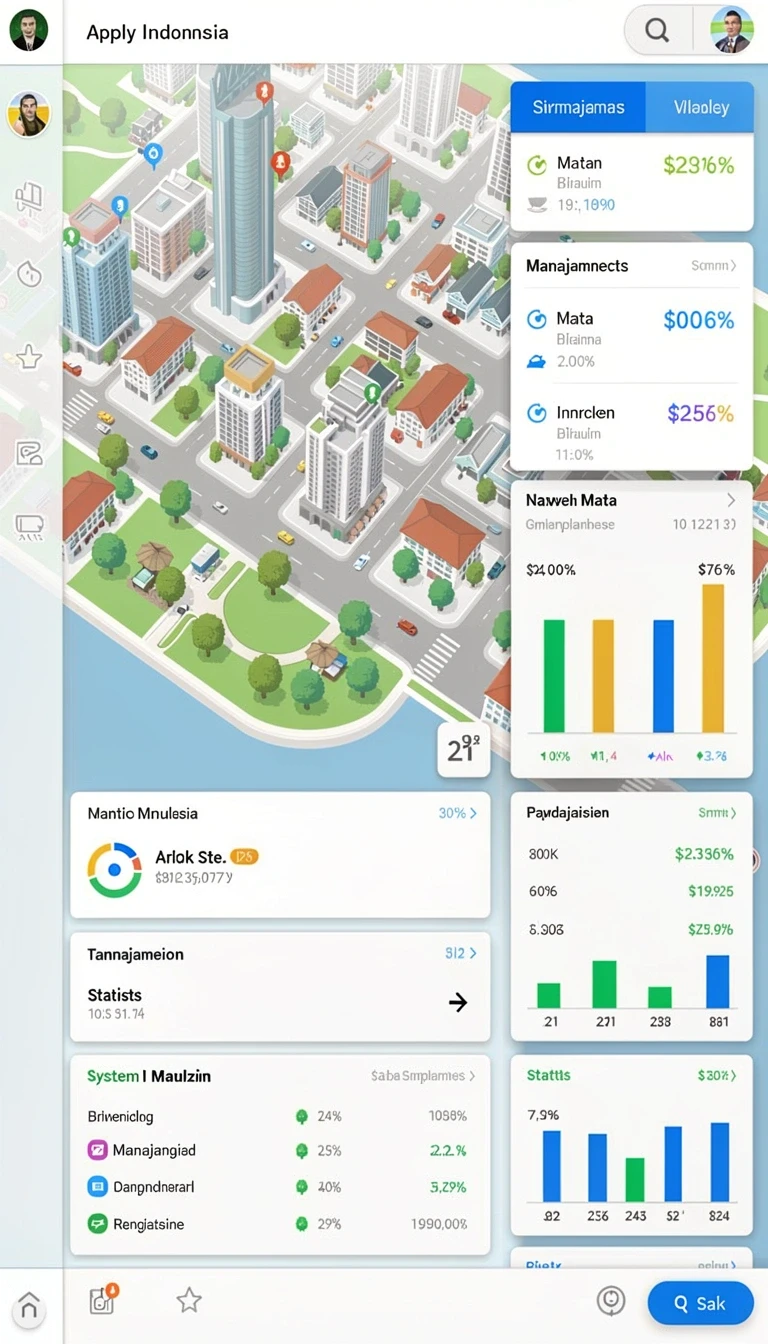
Task: Select the Manajangiad row
Action: click(x=278, y=1150)
